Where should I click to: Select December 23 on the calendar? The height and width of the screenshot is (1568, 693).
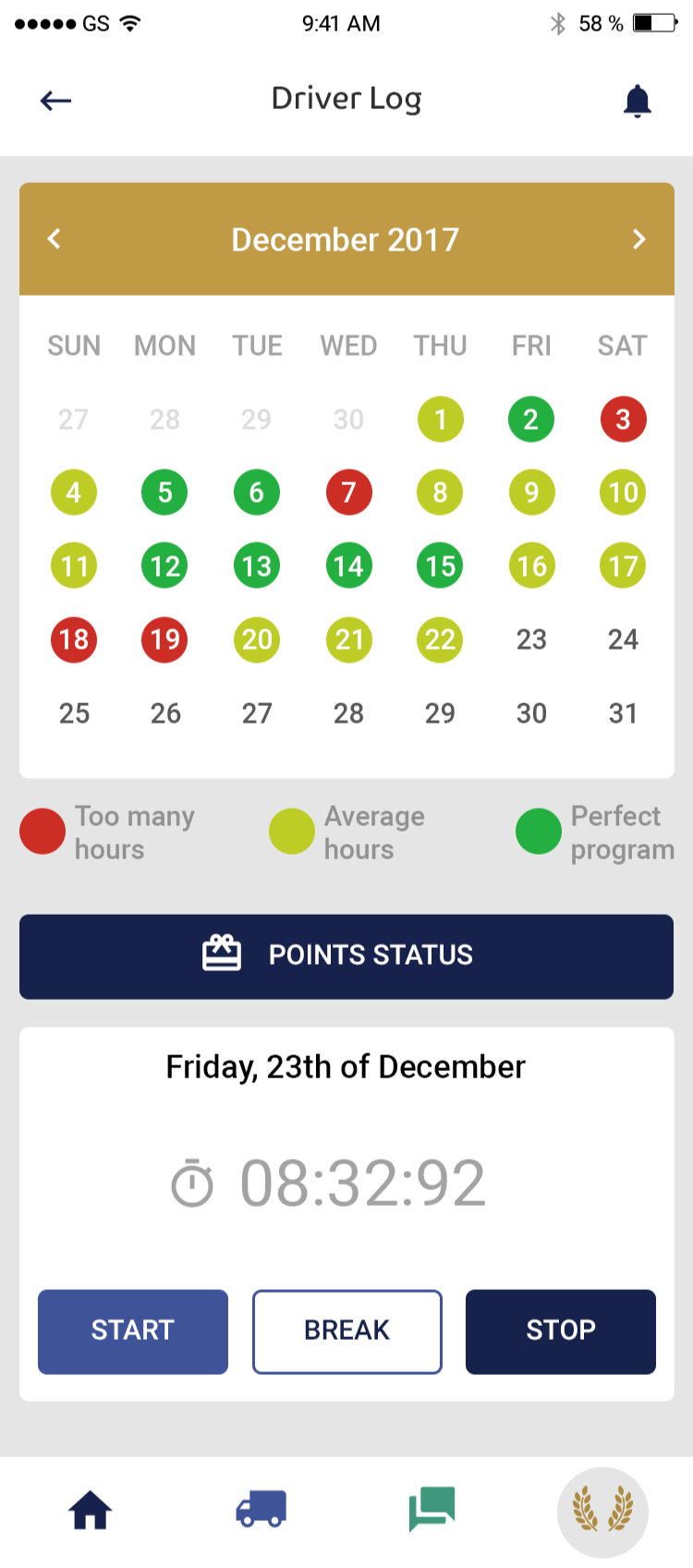[531, 639]
